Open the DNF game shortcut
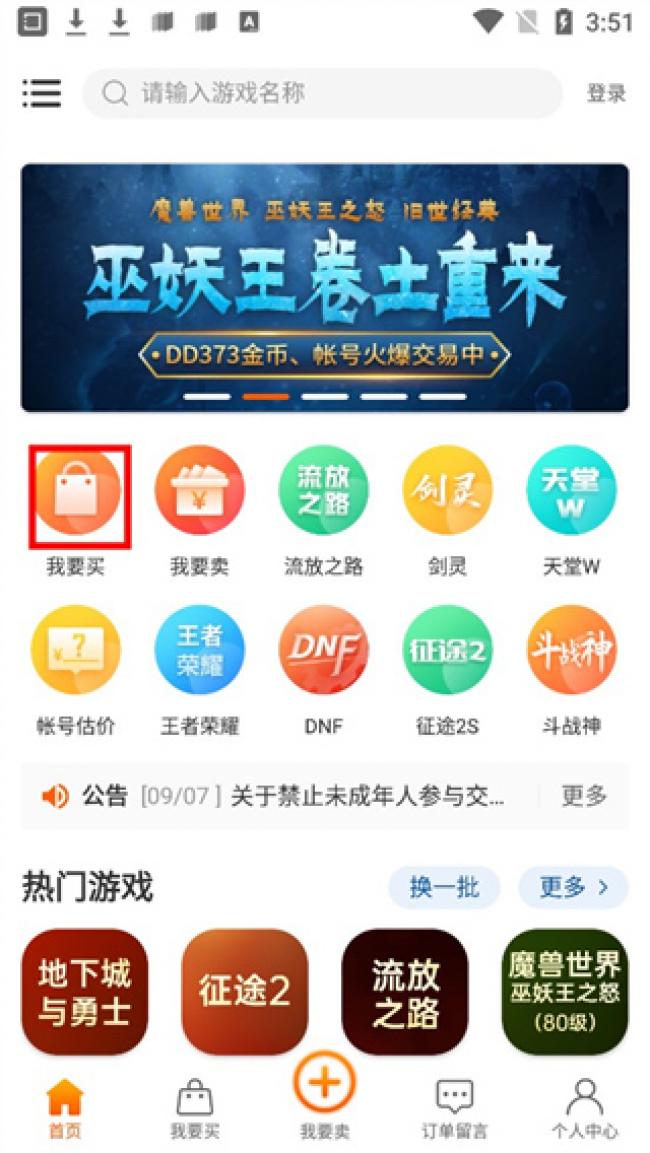The image size is (650, 1153). 323,651
